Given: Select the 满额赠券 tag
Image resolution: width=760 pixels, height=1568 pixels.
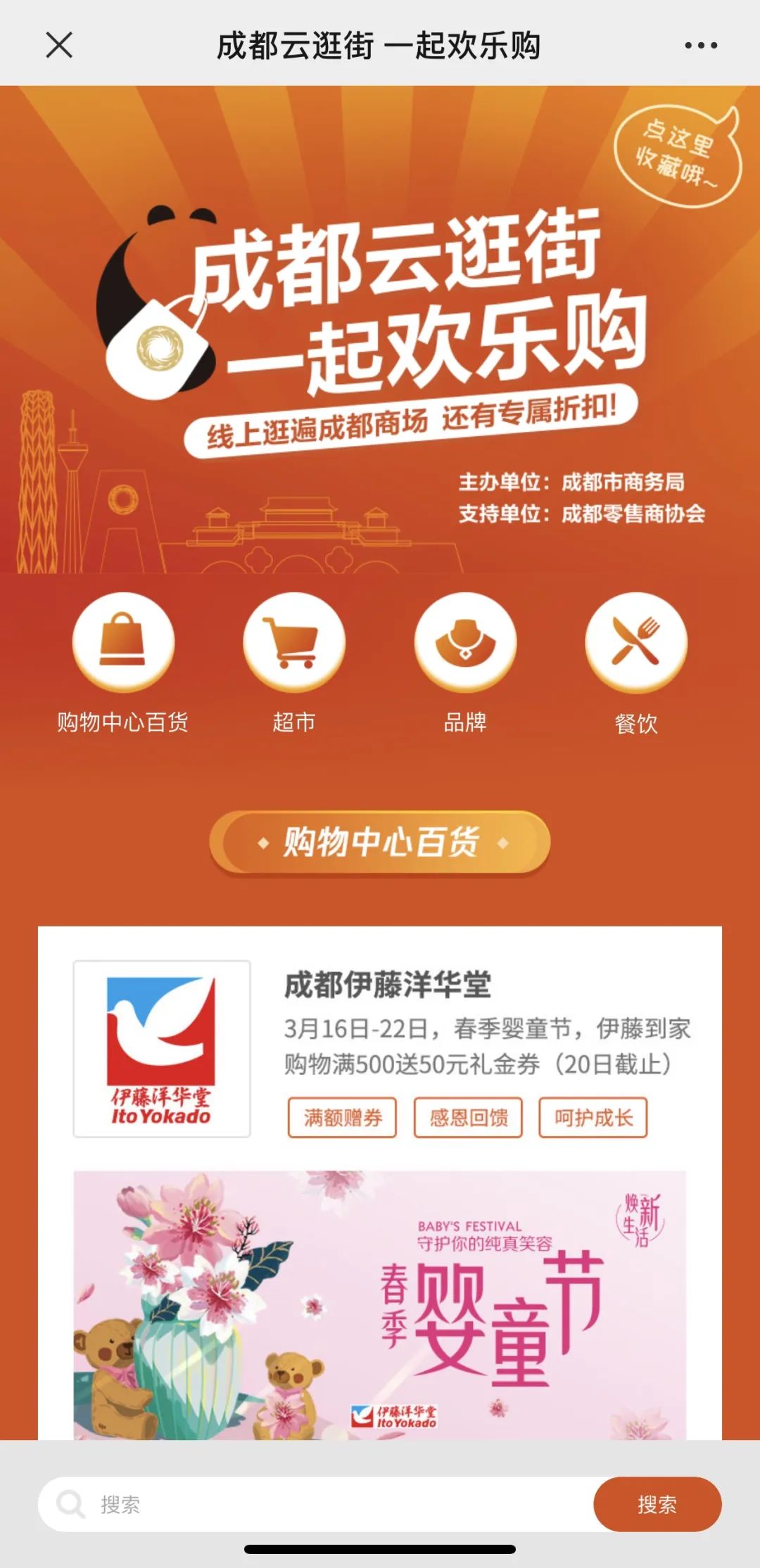Looking at the screenshot, I should click(x=343, y=1117).
